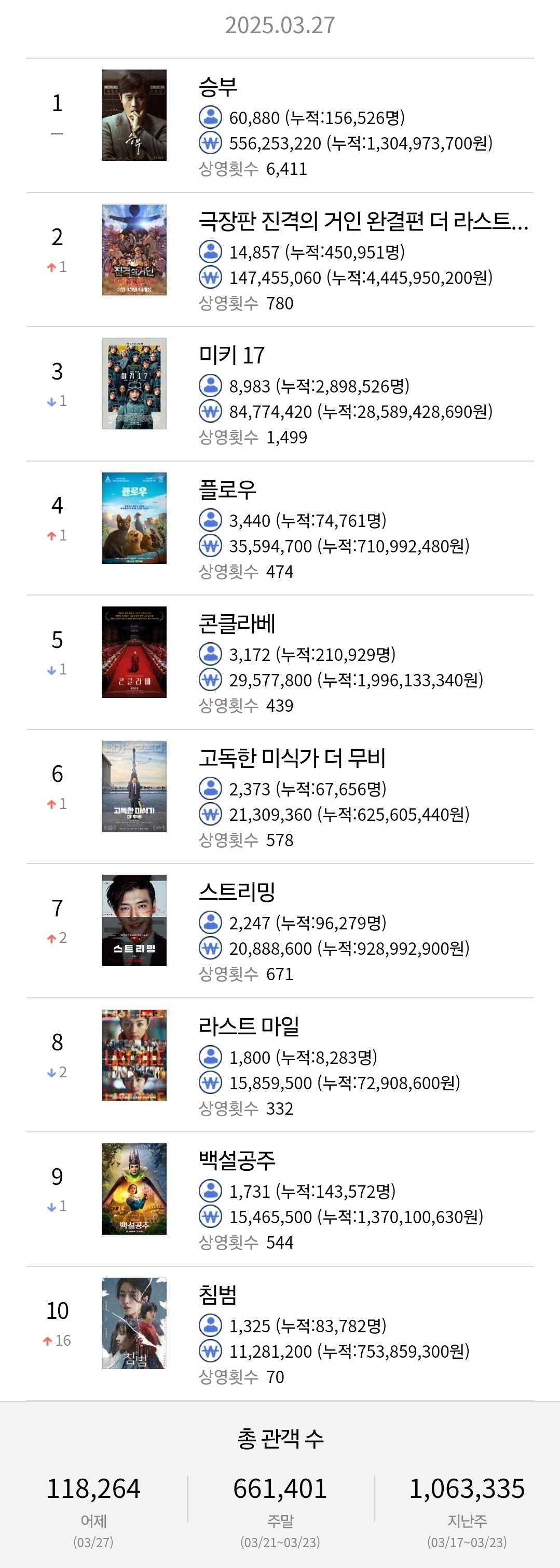Open 극장판 진격의 거인 완결편 details

[x=280, y=260]
